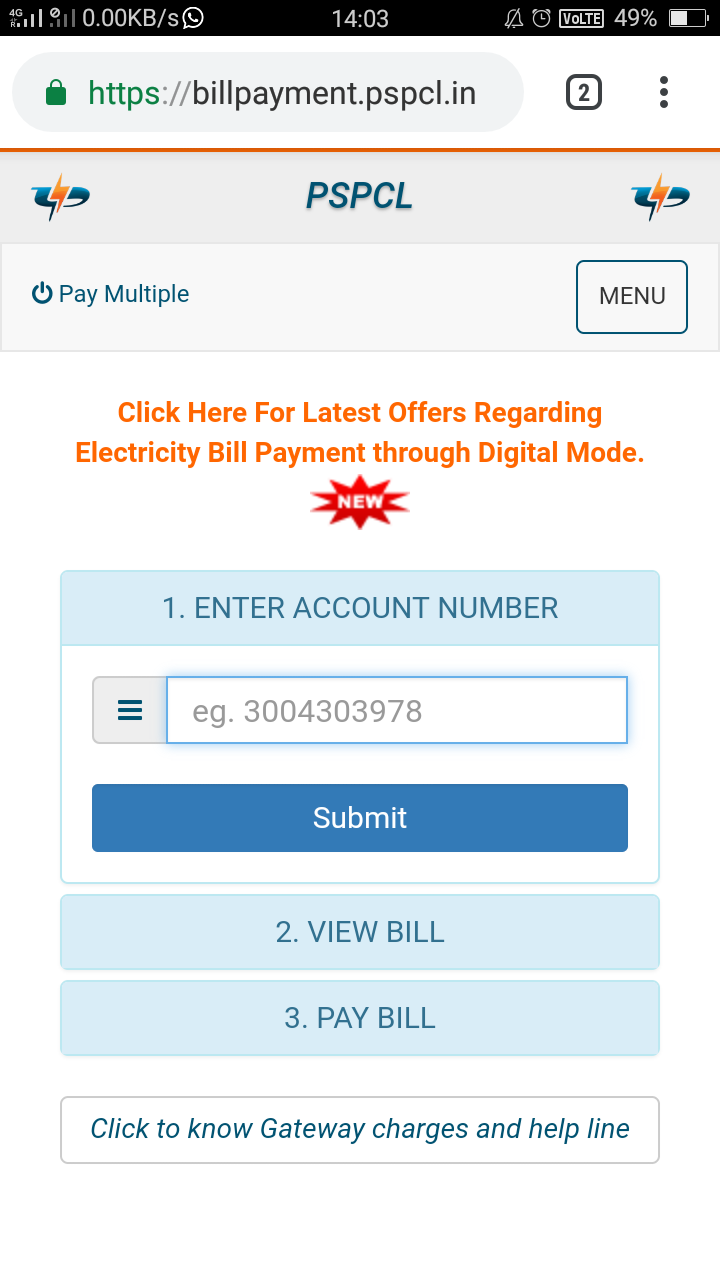Open Gateway charges and help line info
The image size is (720, 1280).
(x=360, y=1129)
